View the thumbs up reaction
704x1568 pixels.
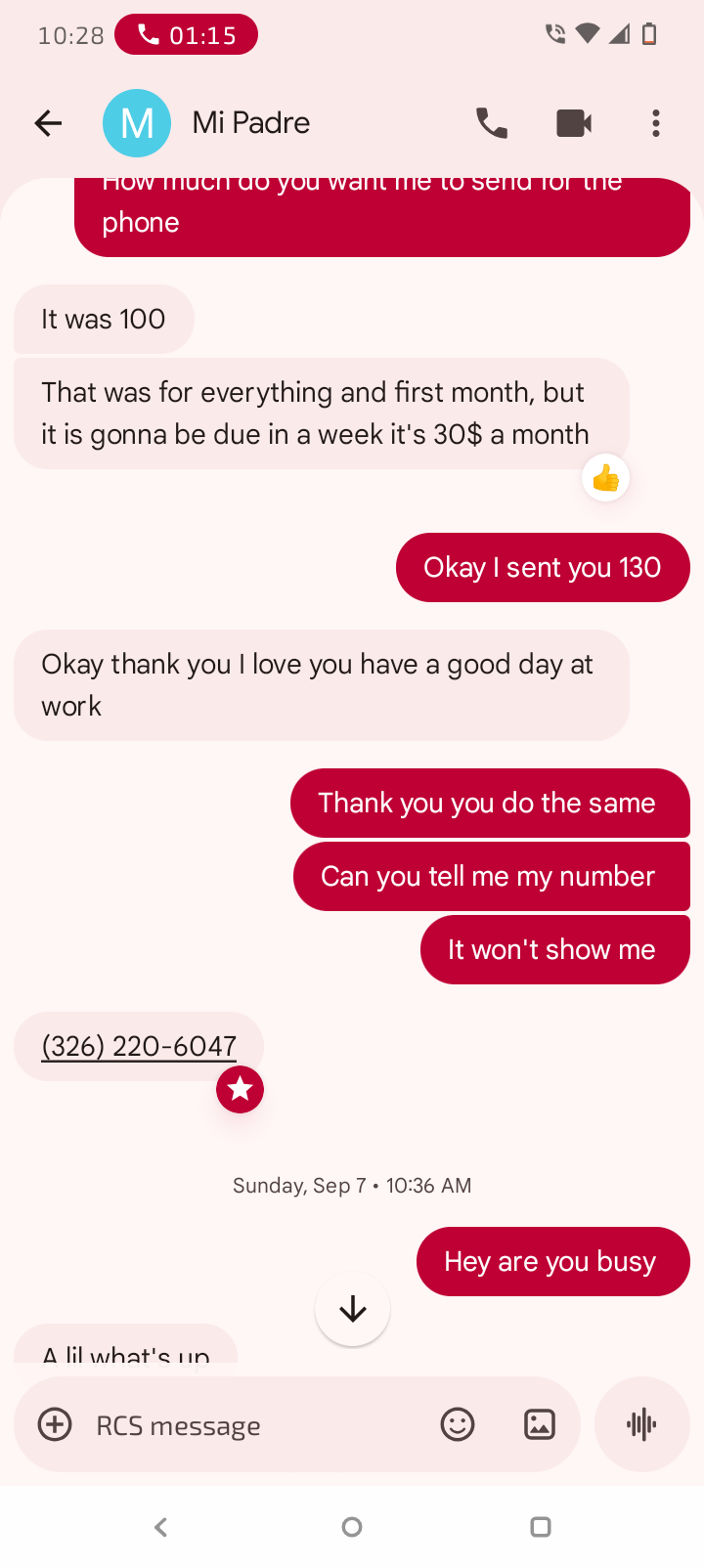(605, 478)
